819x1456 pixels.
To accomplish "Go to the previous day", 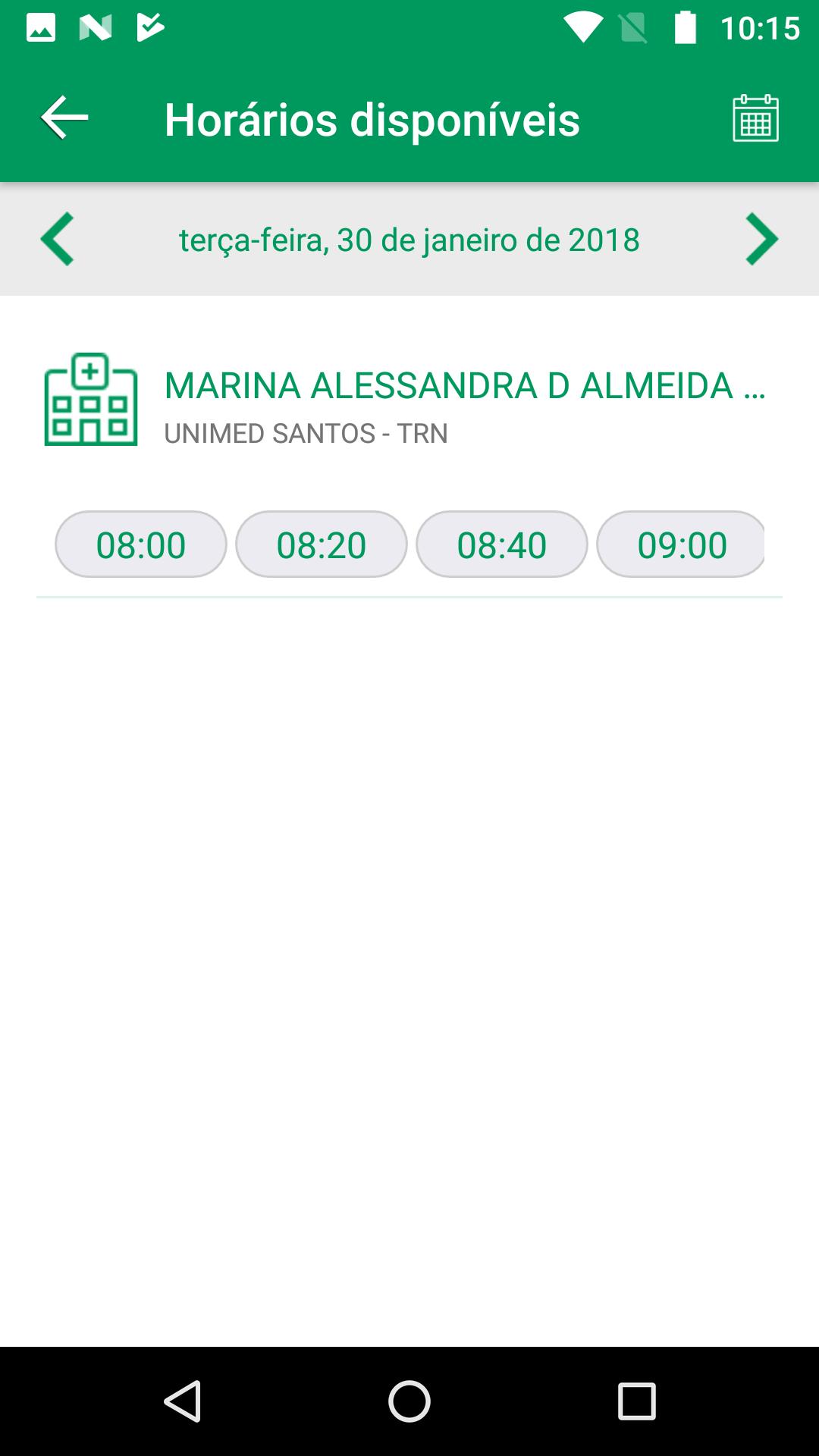I will coord(57,239).
